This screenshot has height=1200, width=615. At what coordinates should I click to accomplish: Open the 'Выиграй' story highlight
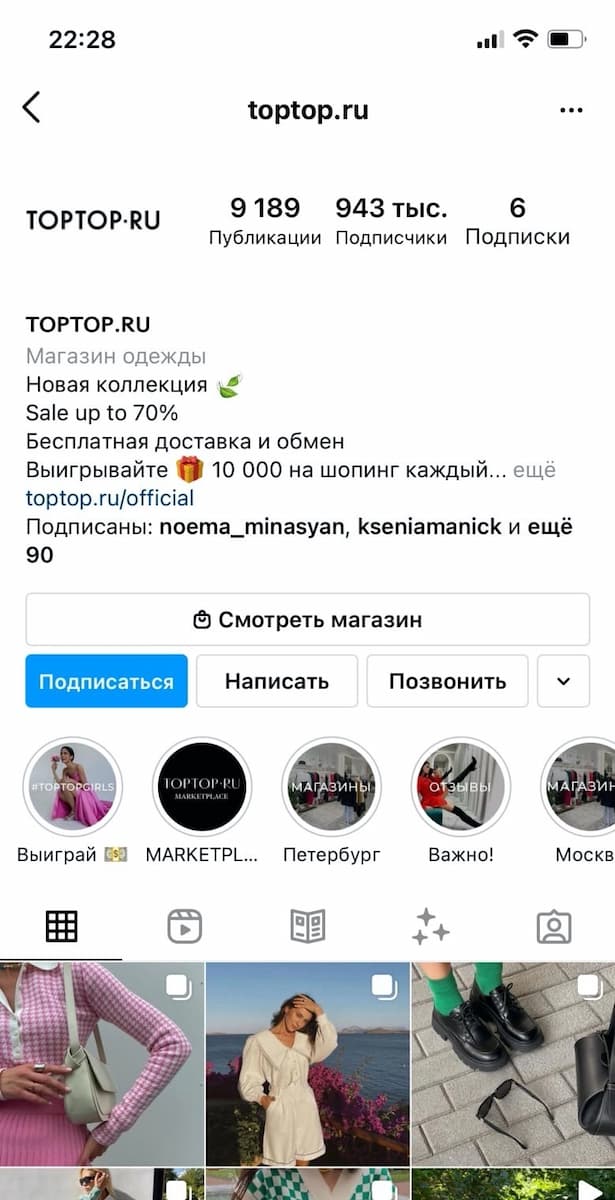pos(72,787)
